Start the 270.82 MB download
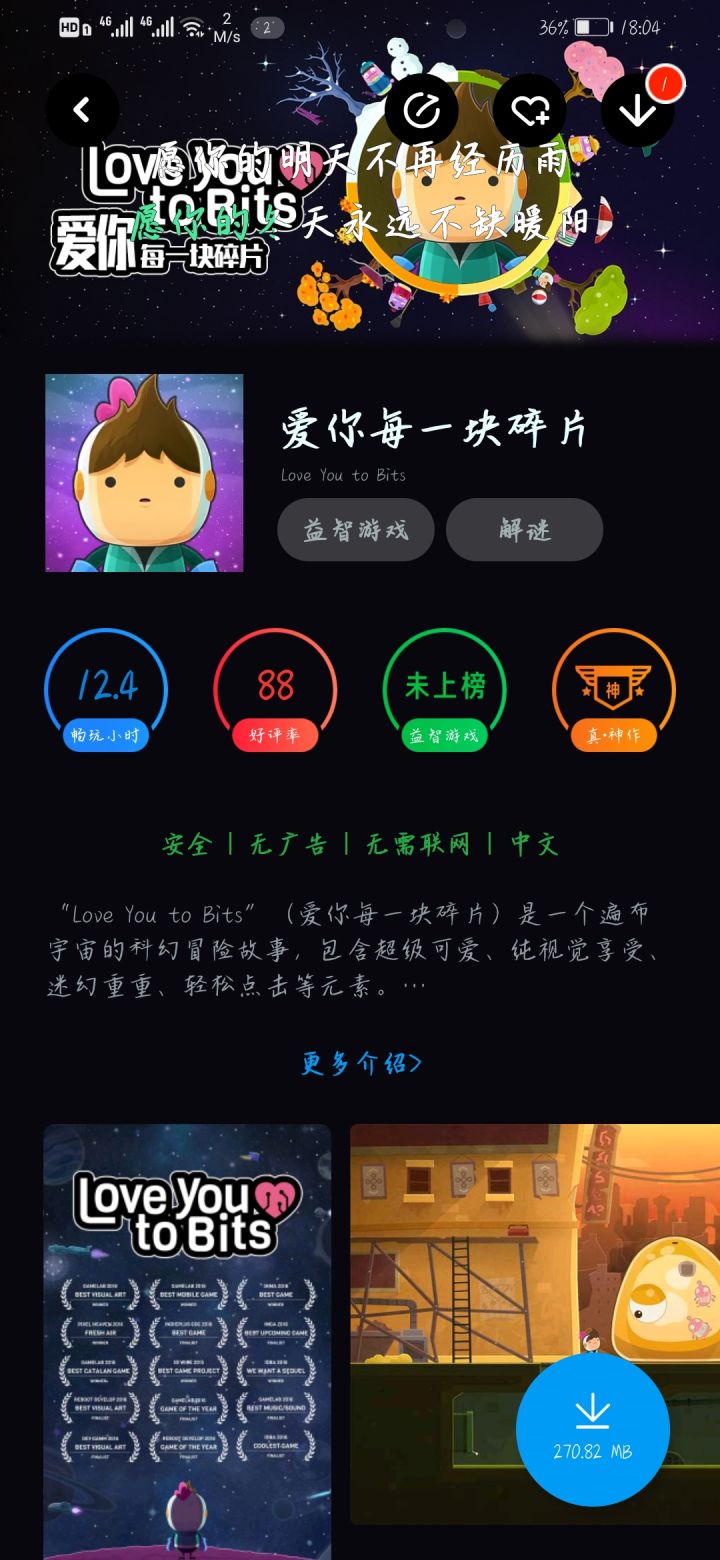Image resolution: width=720 pixels, height=1560 pixels. (x=593, y=1430)
